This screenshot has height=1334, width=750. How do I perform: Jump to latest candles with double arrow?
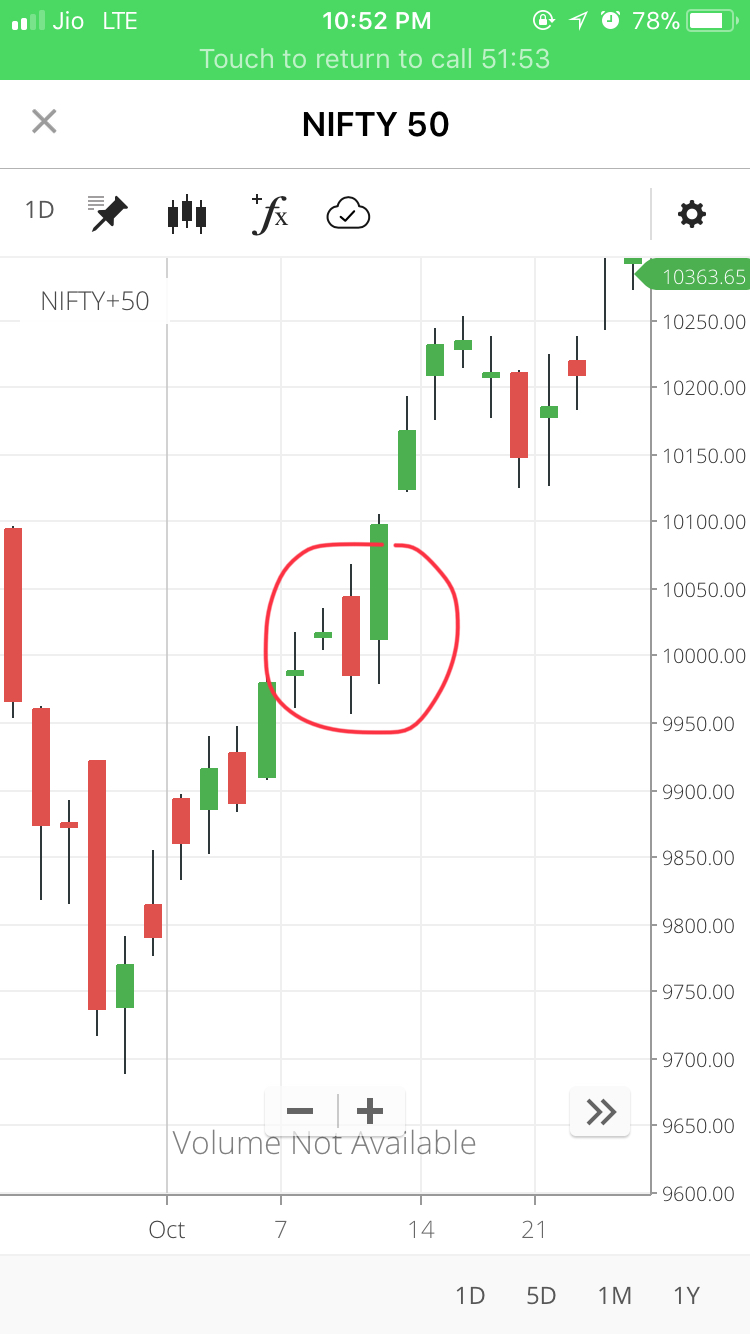pos(601,1112)
